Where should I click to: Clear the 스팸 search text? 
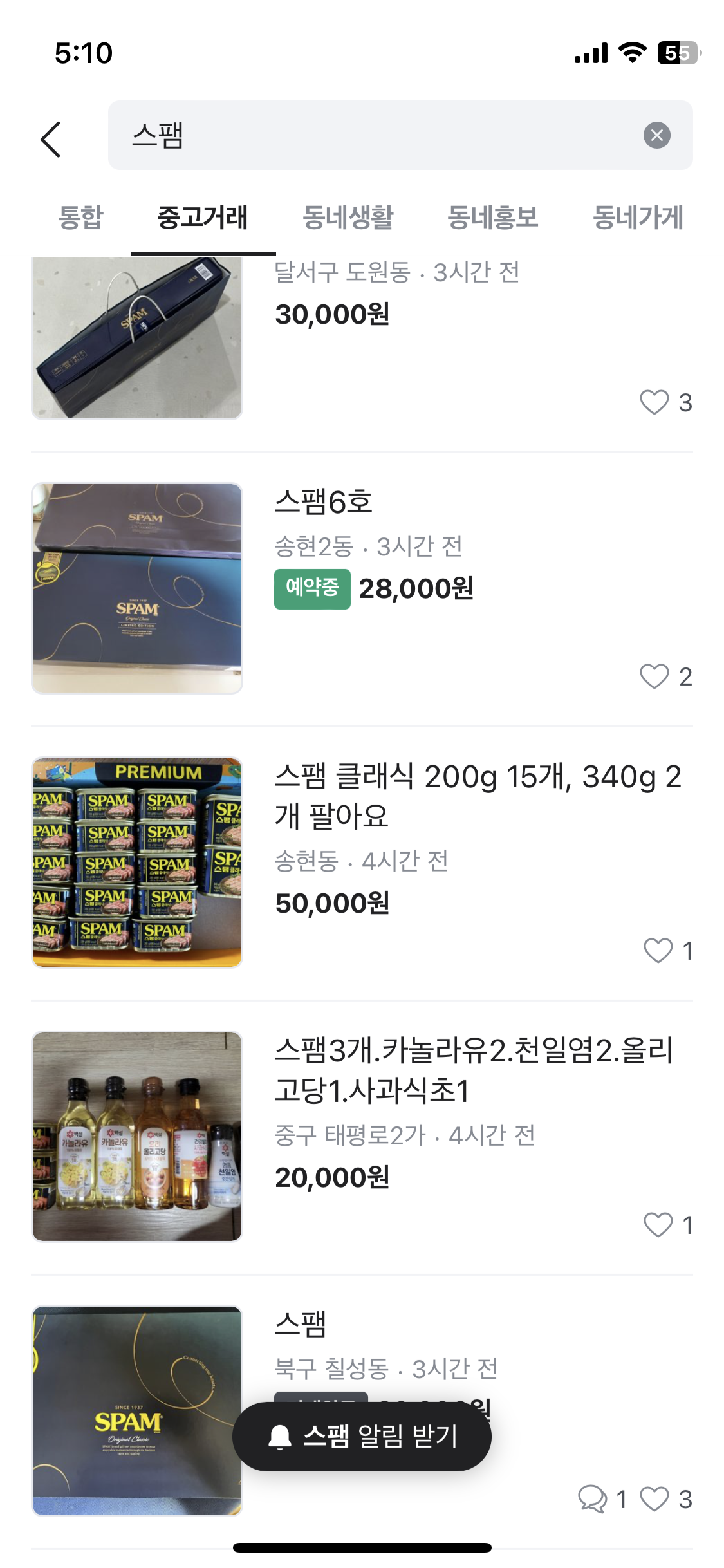point(656,136)
